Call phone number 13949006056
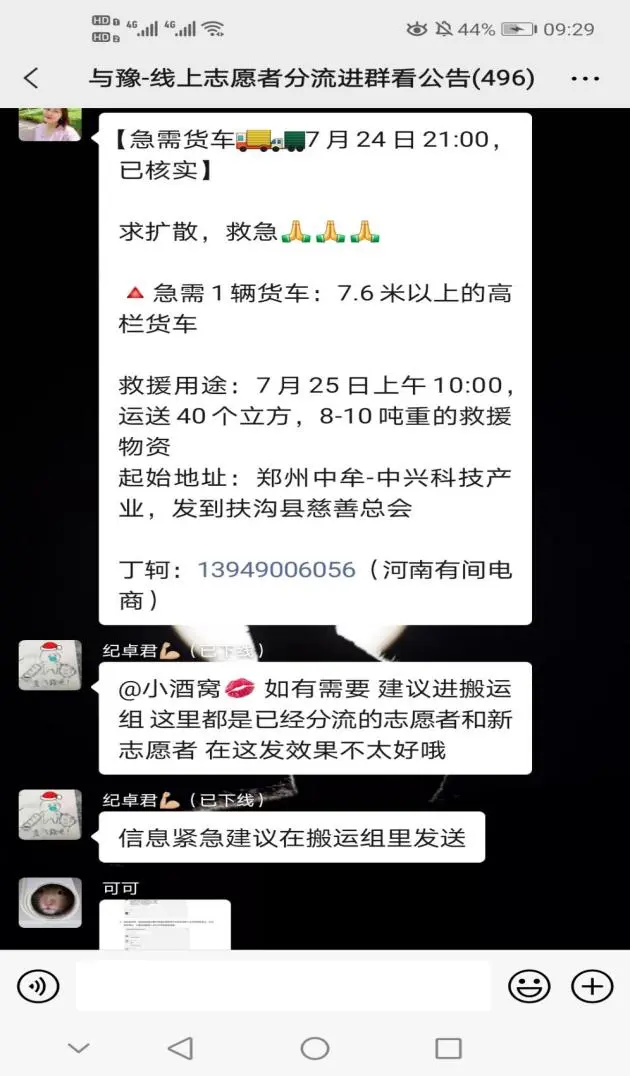 tap(276, 569)
